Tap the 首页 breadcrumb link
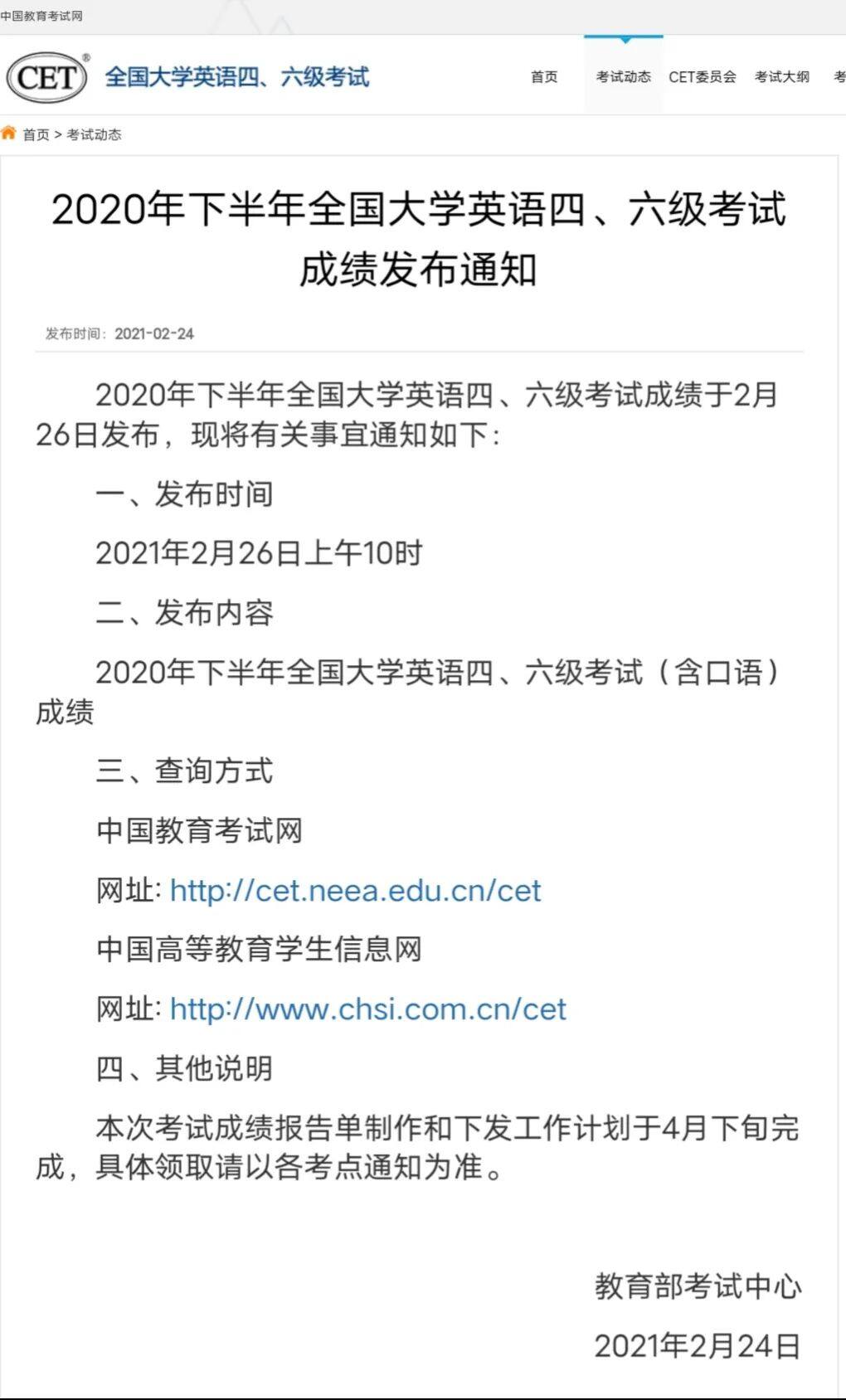Screen dimensions: 846x1400 tap(36, 134)
